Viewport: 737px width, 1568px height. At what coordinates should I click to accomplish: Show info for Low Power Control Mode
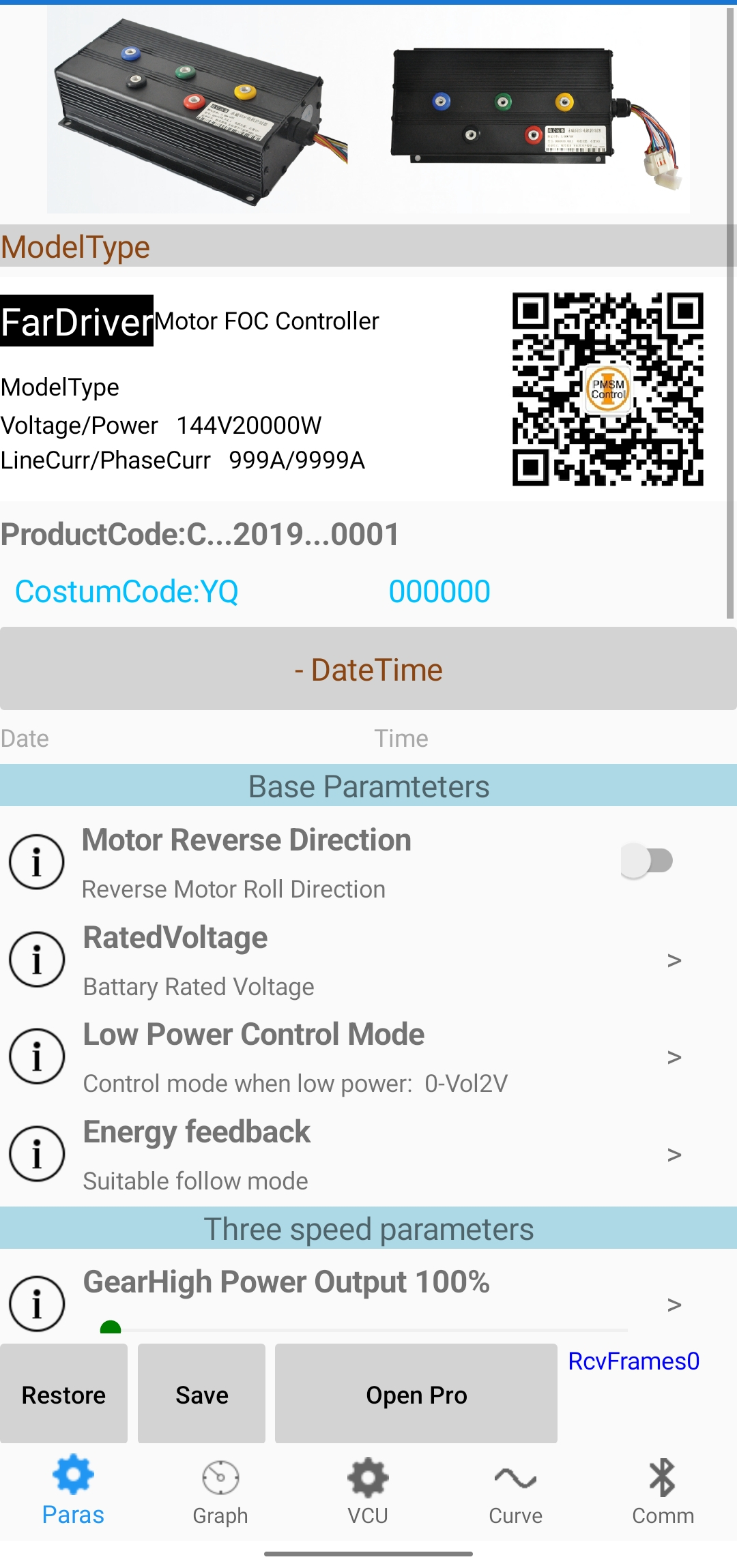(x=37, y=1056)
